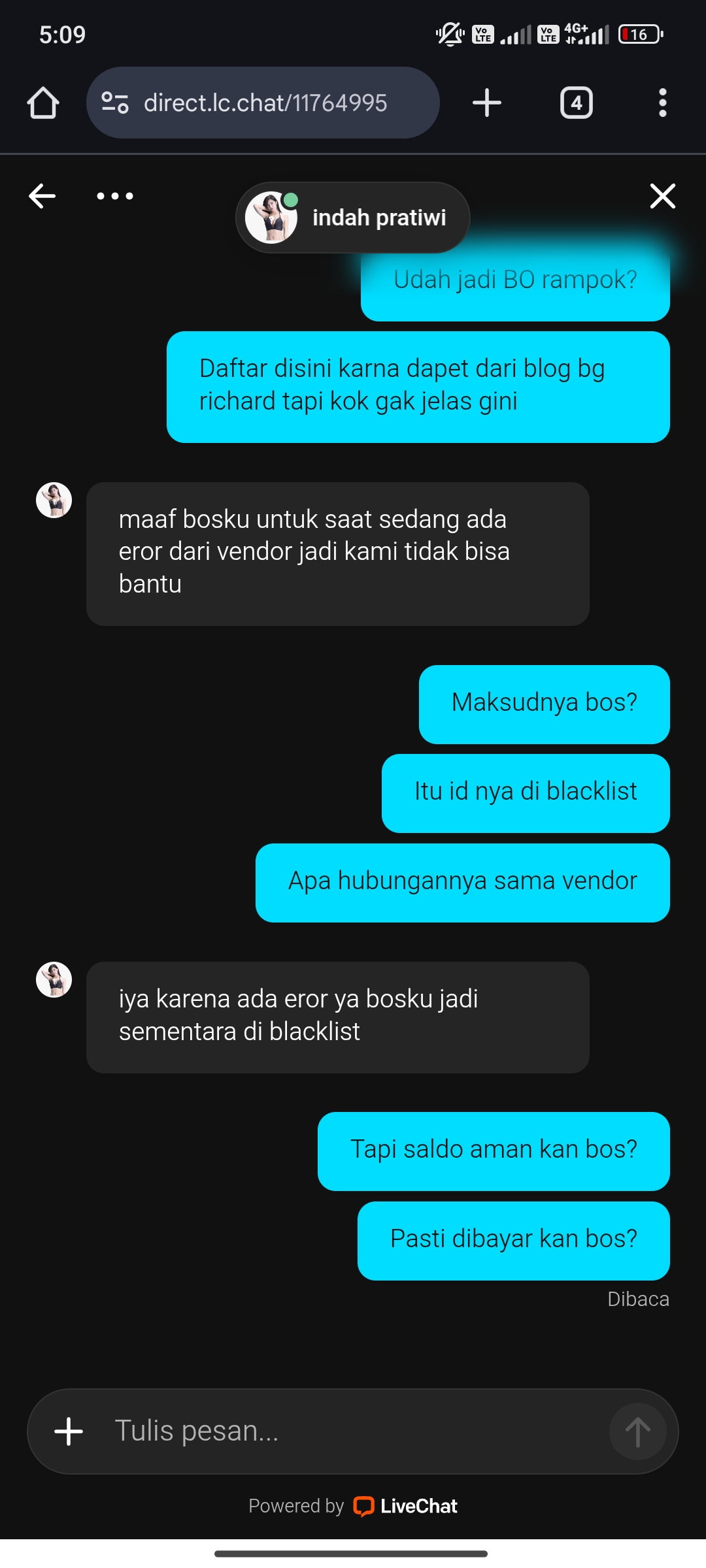The width and height of the screenshot is (706, 1568).
Task: Open a new browser tab
Action: (486, 103)
